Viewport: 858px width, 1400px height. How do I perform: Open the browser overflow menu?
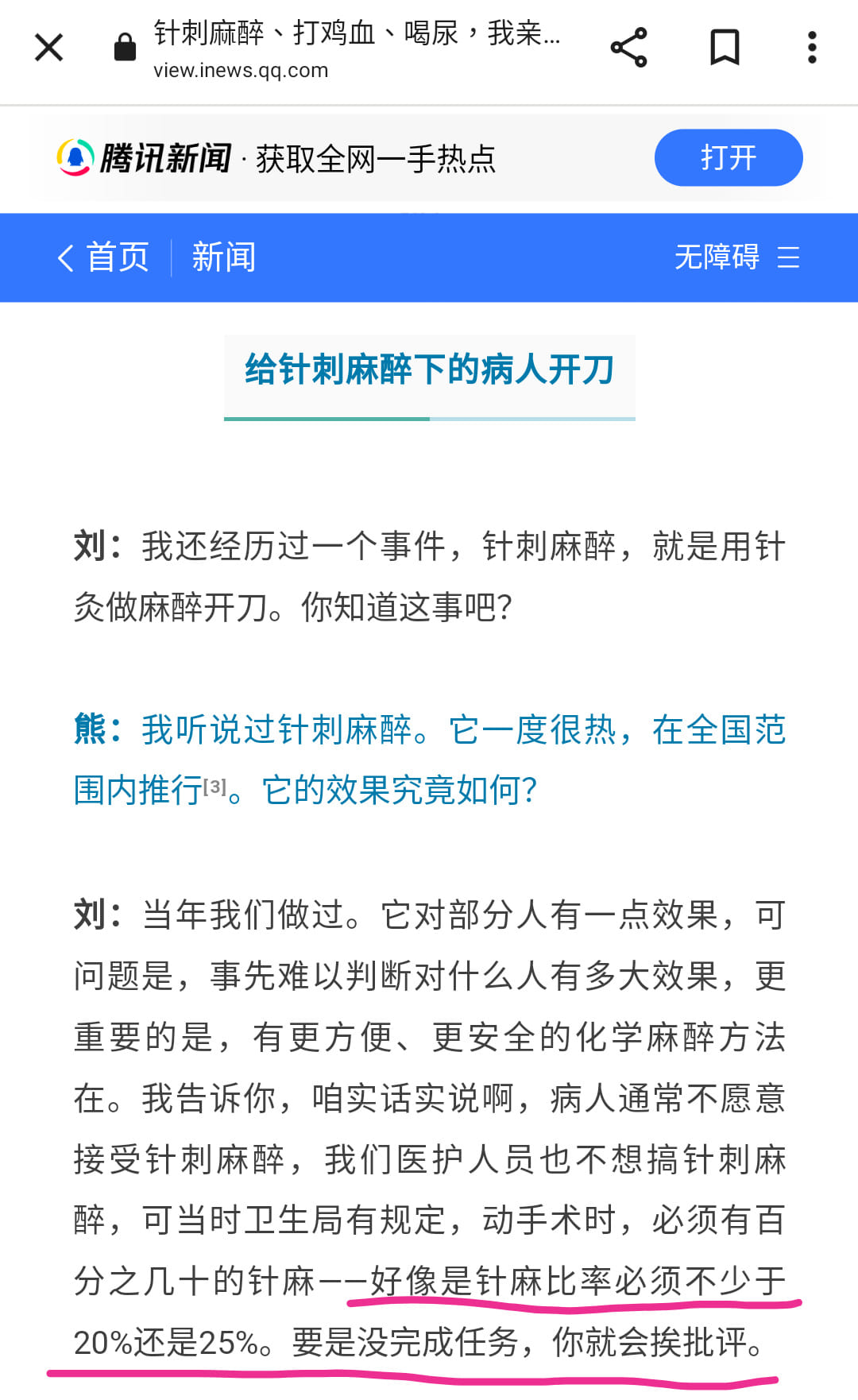[811, 48]
